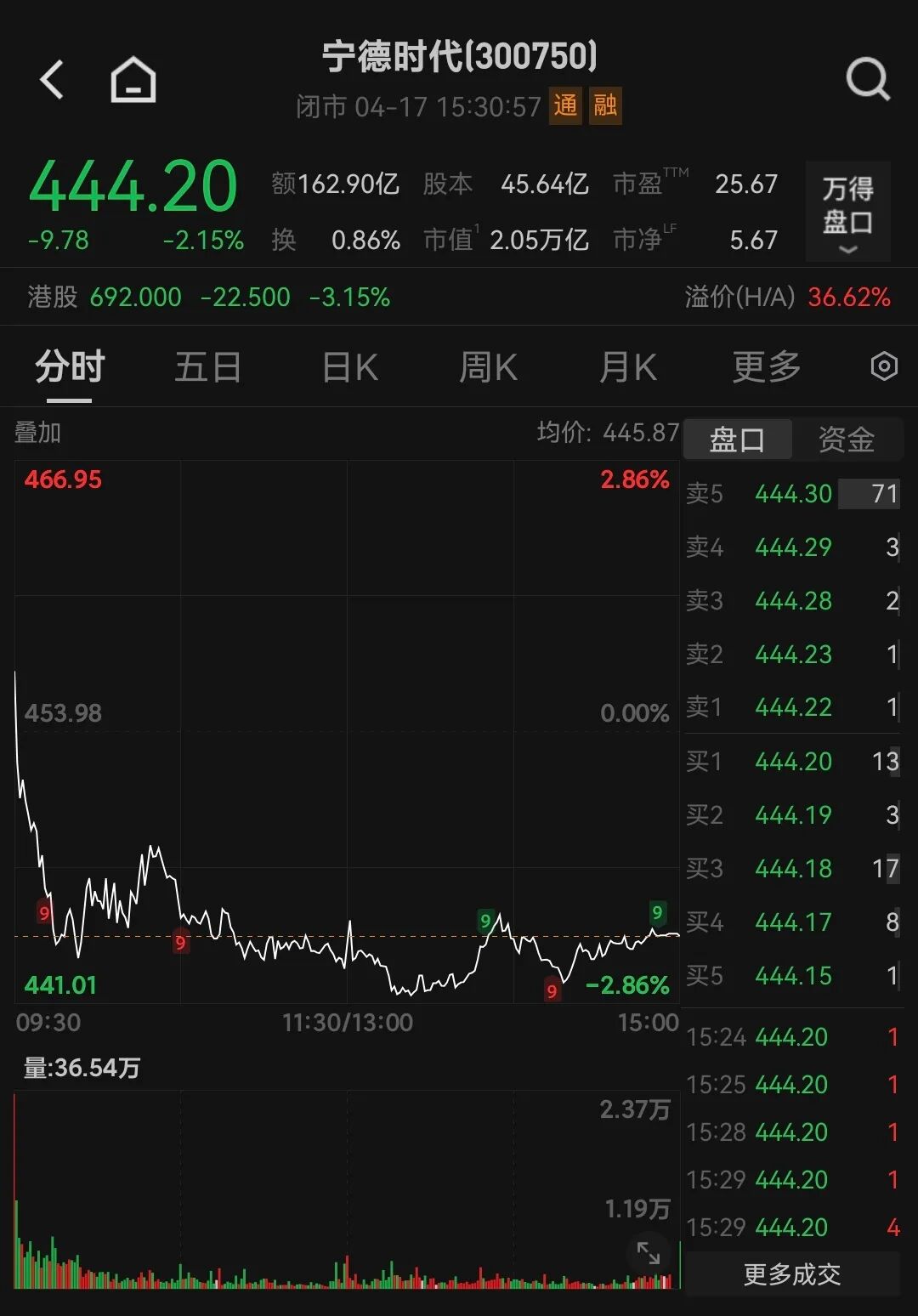The height and width of the screenshot is (1316, 918).
Task: Expand chart to fullscreen
Action: pyautogui.click(x=649, y=1252)
